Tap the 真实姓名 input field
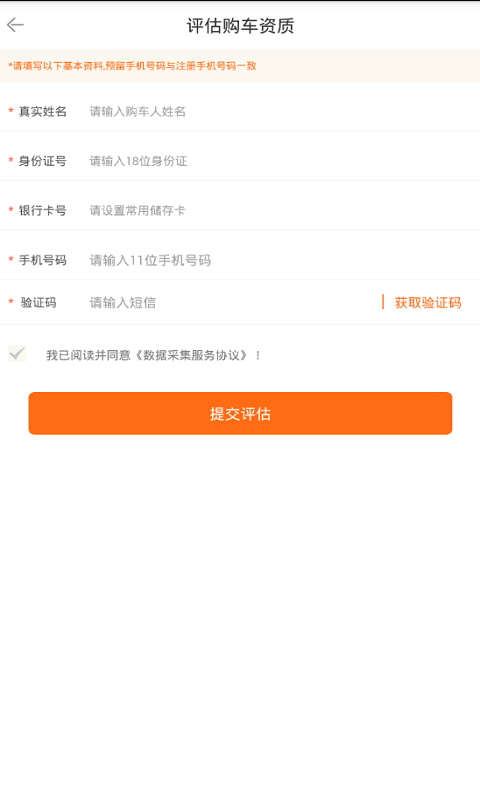 coord(281,111)
